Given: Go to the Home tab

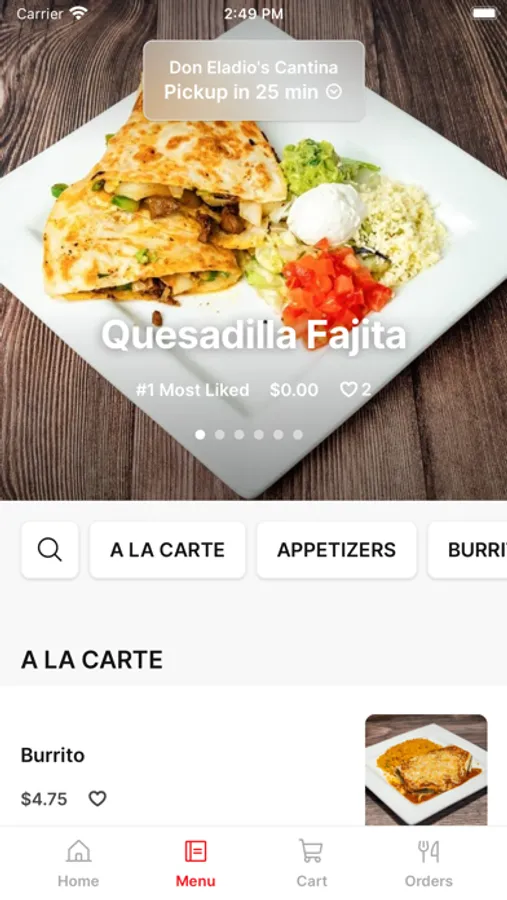Looking at the screenshot, I should (x=78, y=863).
